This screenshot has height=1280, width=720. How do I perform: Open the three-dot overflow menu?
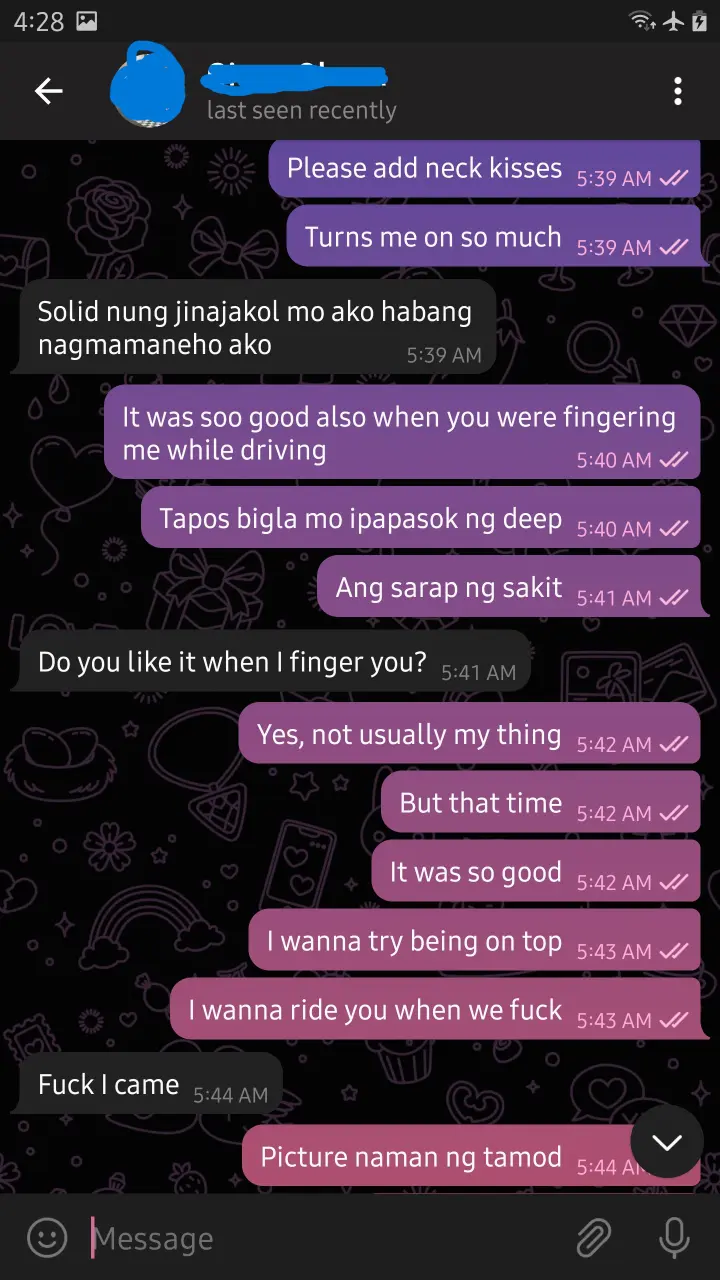click(678, 91)
